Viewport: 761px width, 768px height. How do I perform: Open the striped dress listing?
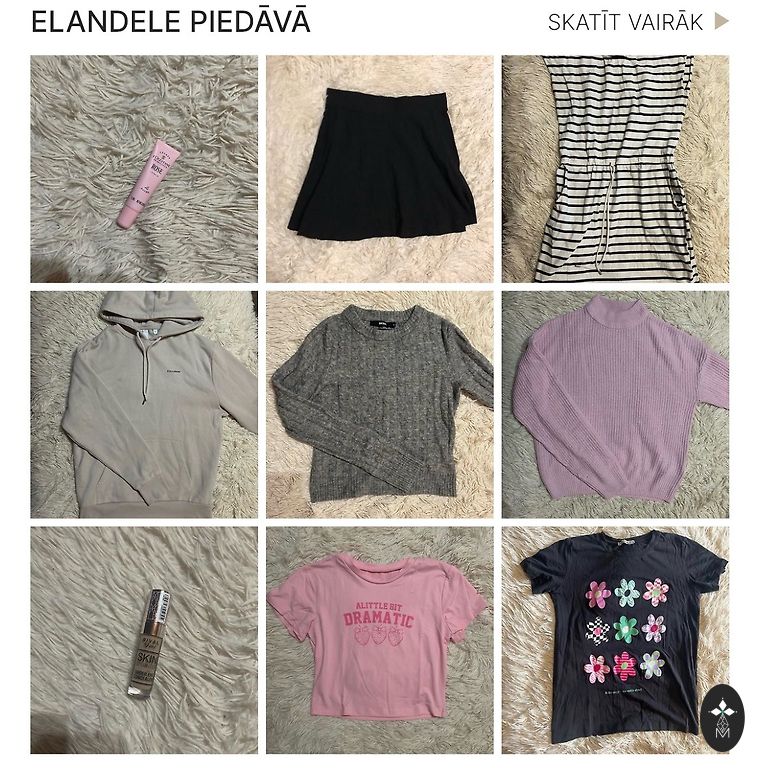(615, 169)
